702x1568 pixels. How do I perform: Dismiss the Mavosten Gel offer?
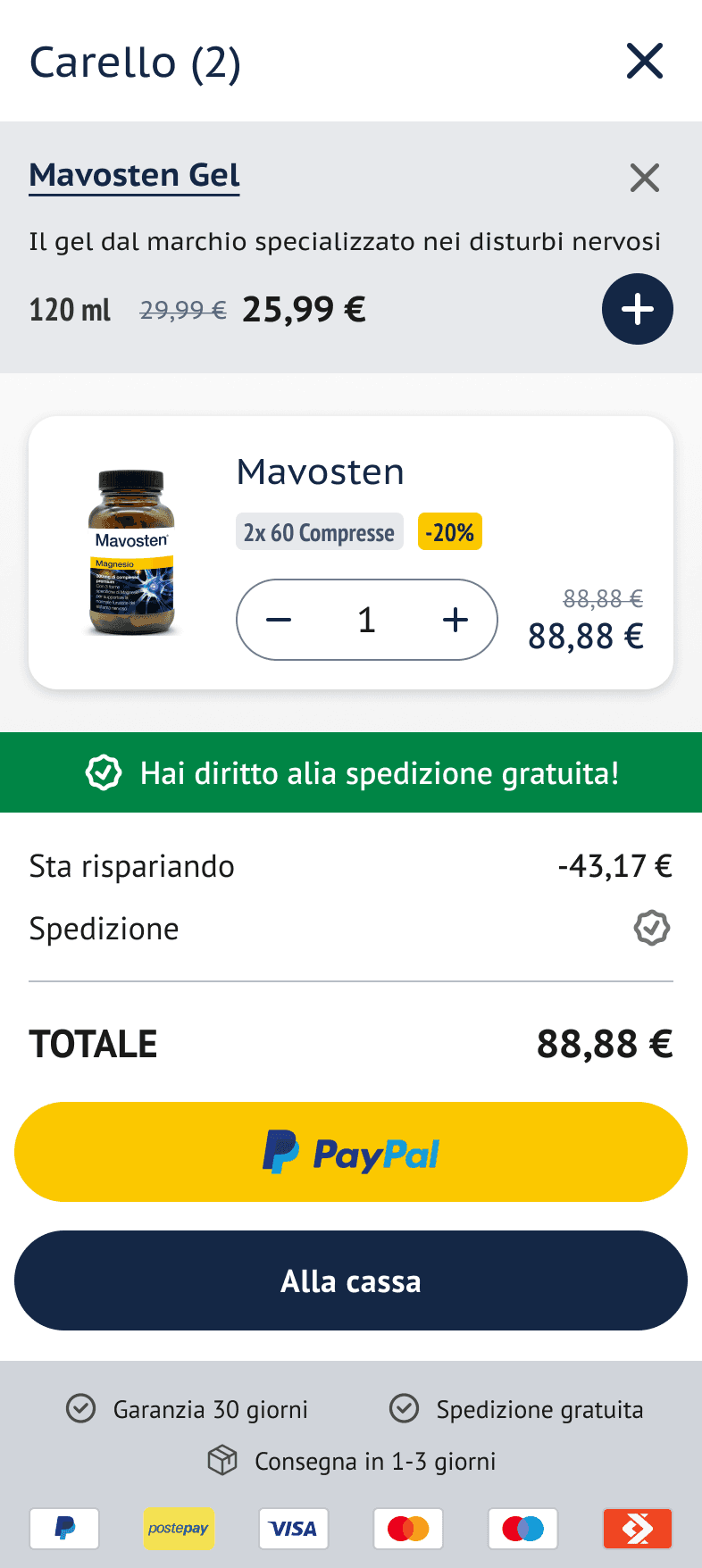click(x=644, y=178)
